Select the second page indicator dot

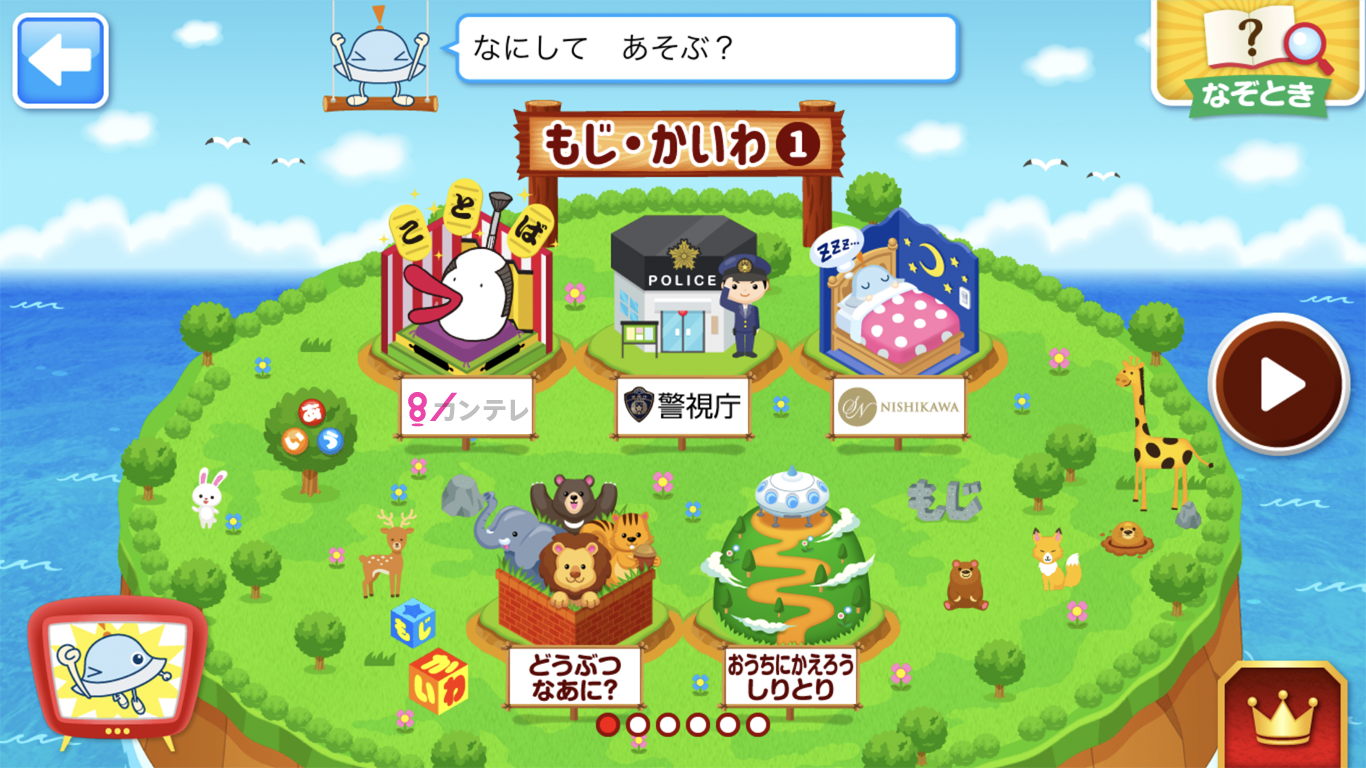[x=638, y=724]
